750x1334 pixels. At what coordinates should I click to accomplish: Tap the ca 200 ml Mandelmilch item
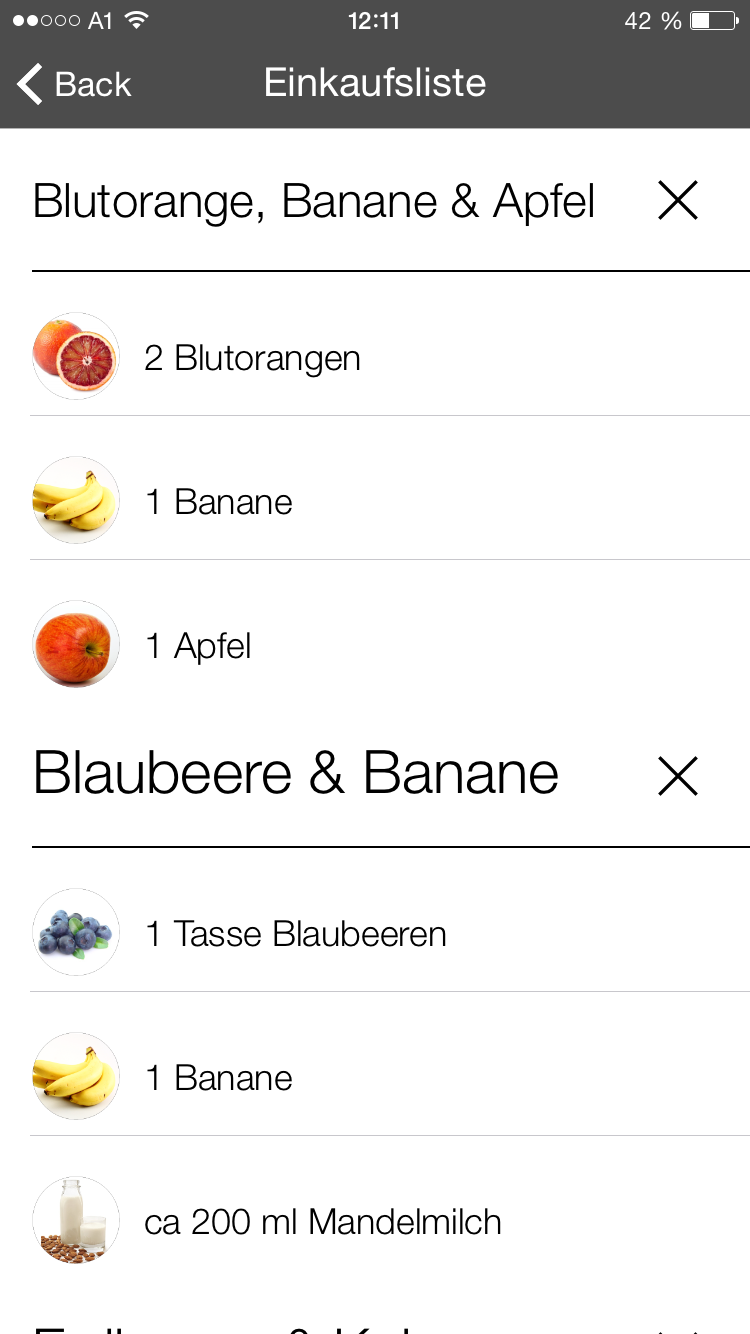pyautogui.click(x=390, y=1221)
